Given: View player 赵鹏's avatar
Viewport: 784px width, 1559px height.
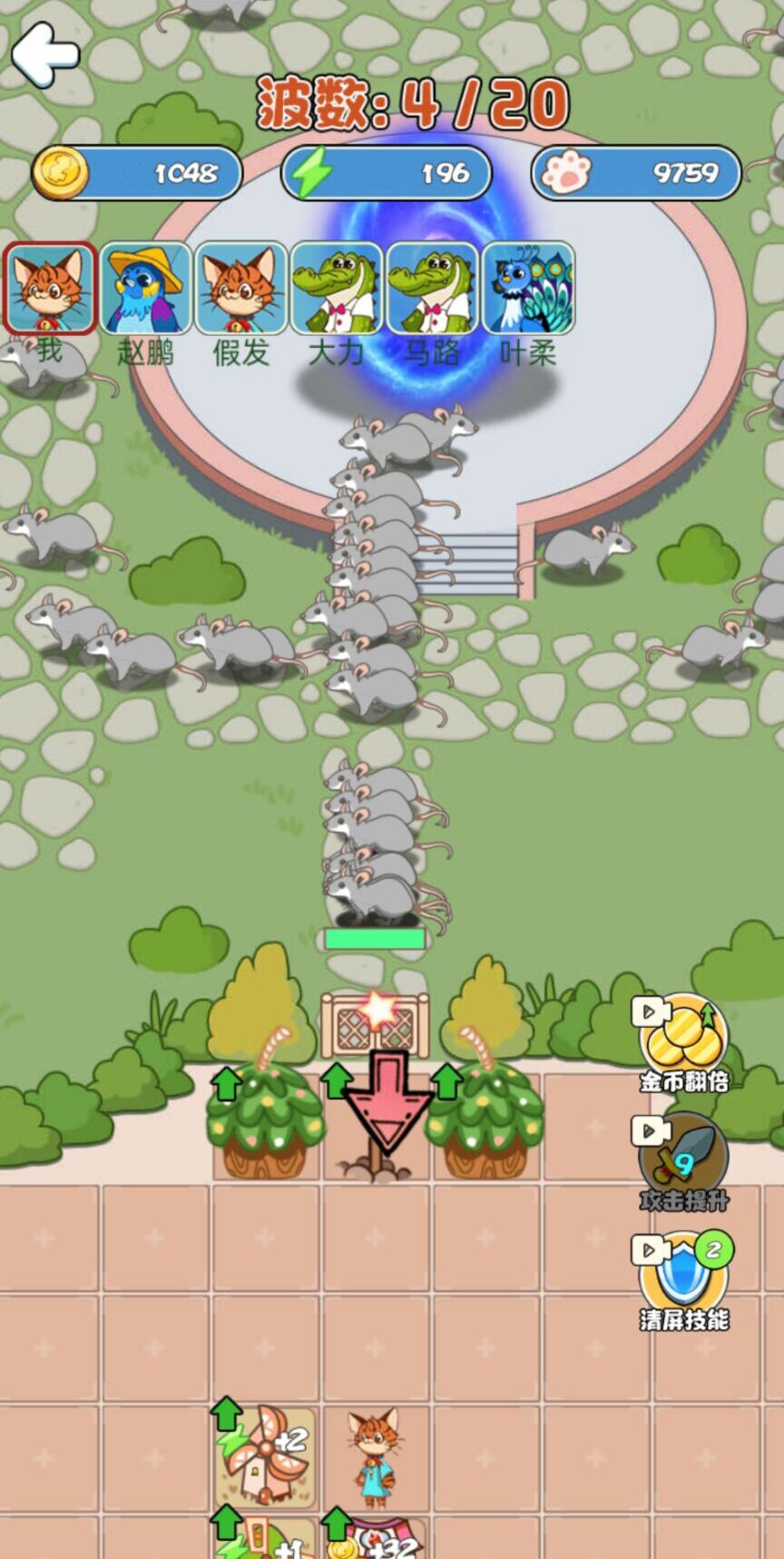Looking at the screenshot, I should [145, 288].
